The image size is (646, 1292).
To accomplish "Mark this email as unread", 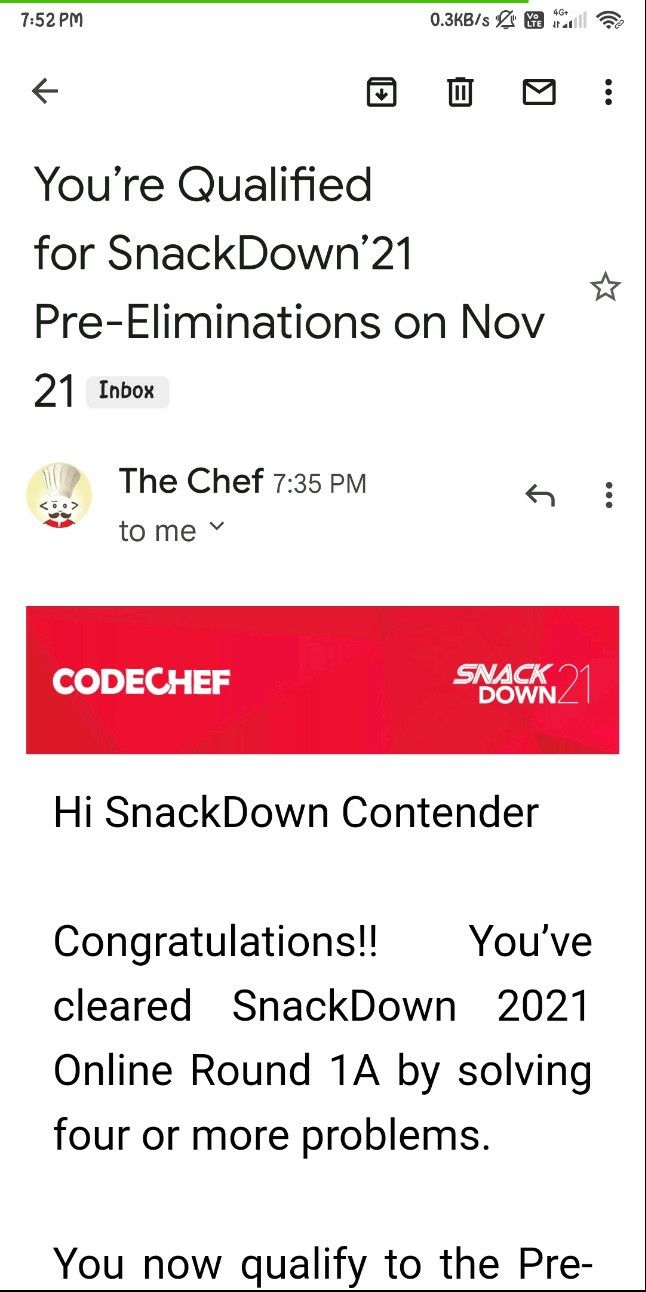I will coord(539,92).
